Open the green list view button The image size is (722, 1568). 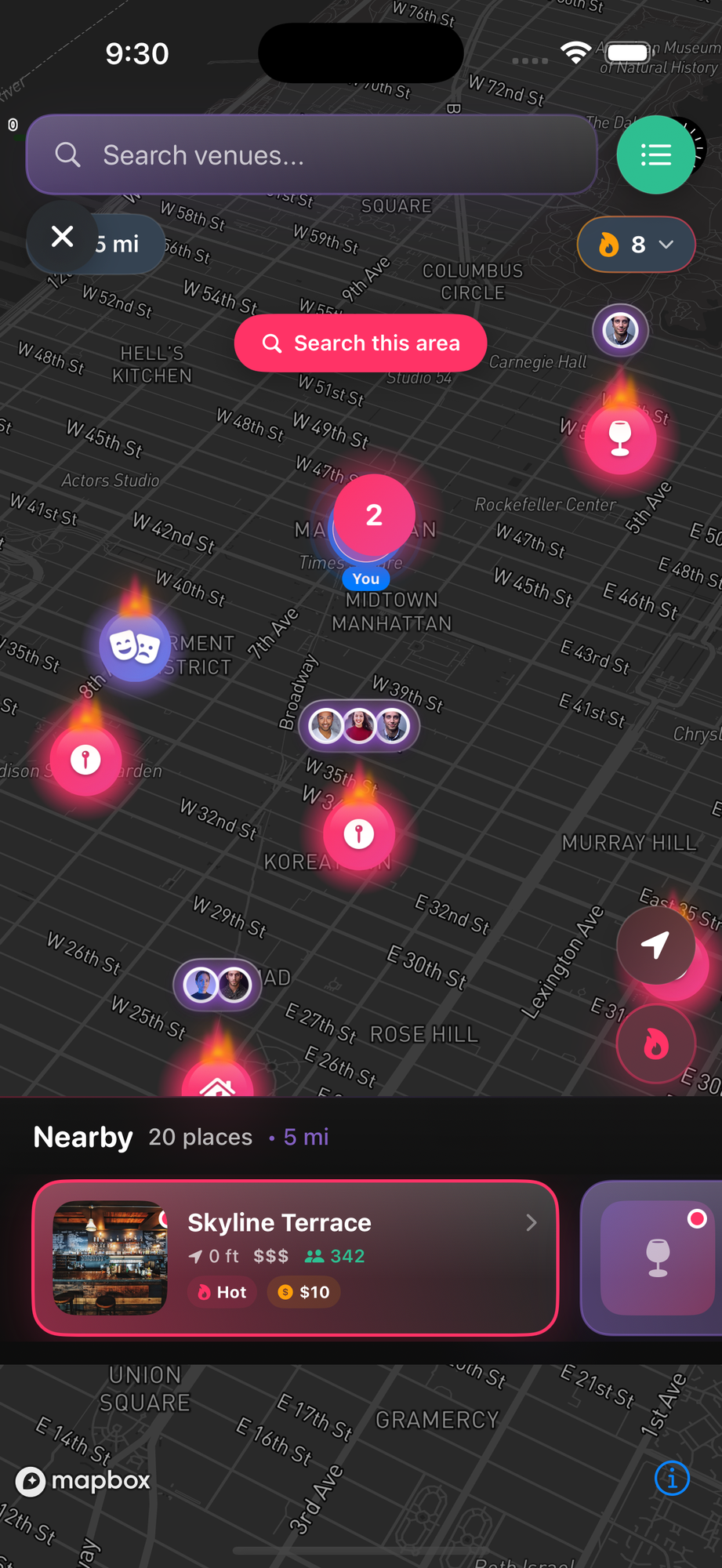tap(655, 155)
